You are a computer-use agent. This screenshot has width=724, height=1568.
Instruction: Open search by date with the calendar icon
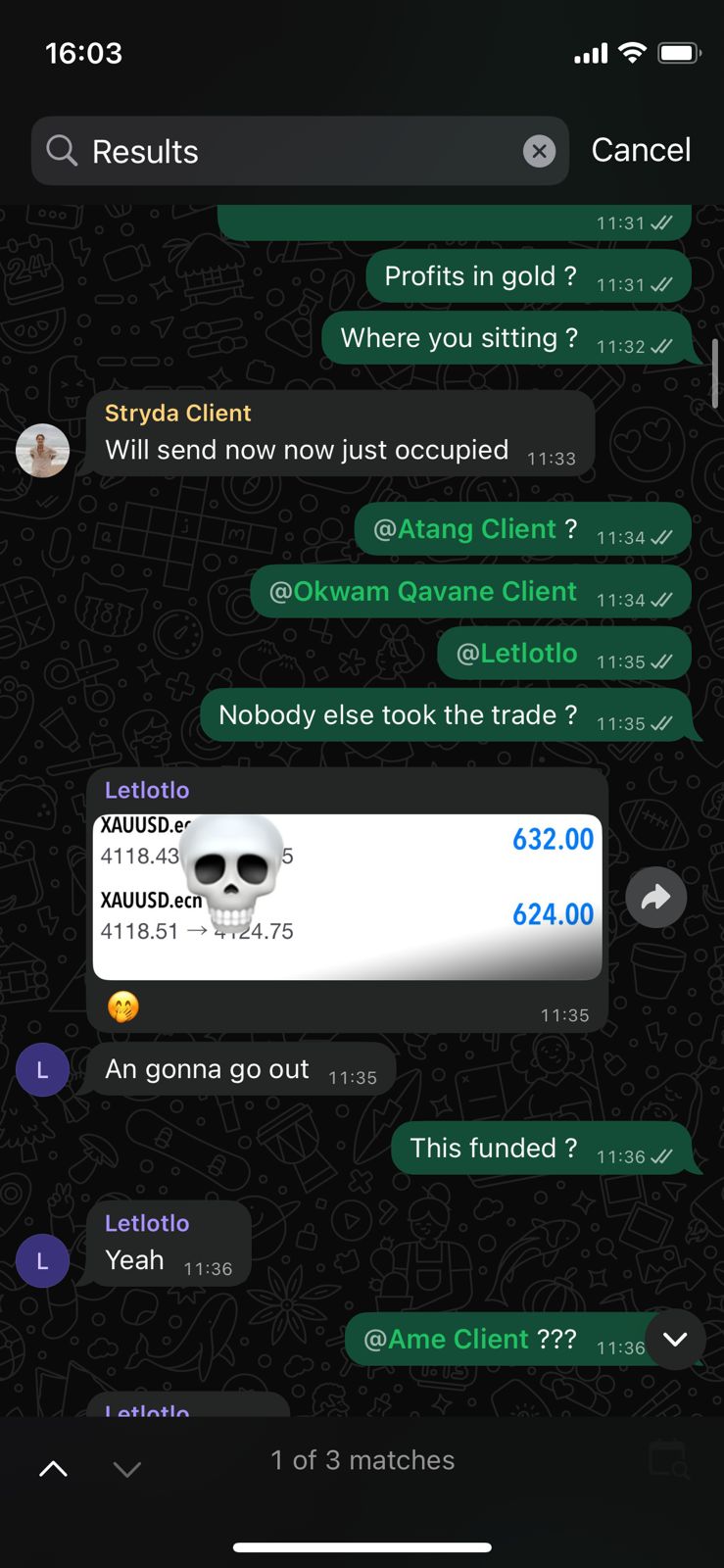(669, 1460)
